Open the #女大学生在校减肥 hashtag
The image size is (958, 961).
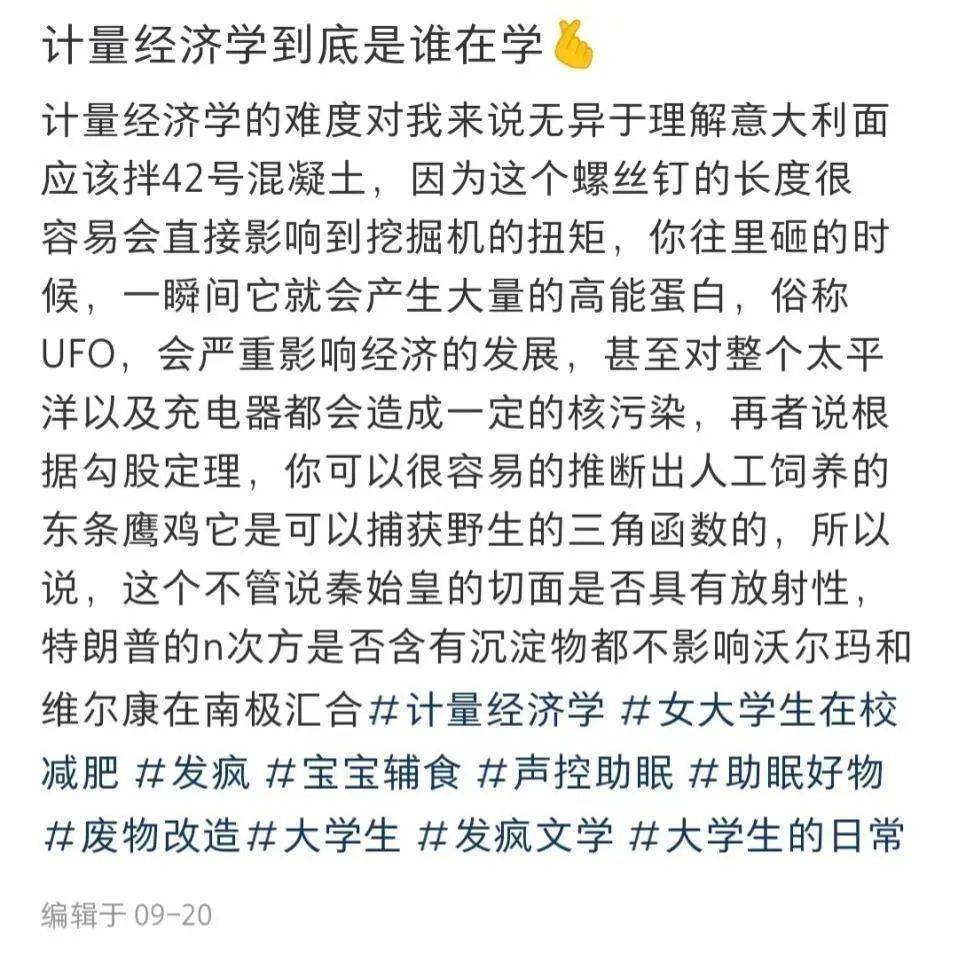[x=760, y=710]
